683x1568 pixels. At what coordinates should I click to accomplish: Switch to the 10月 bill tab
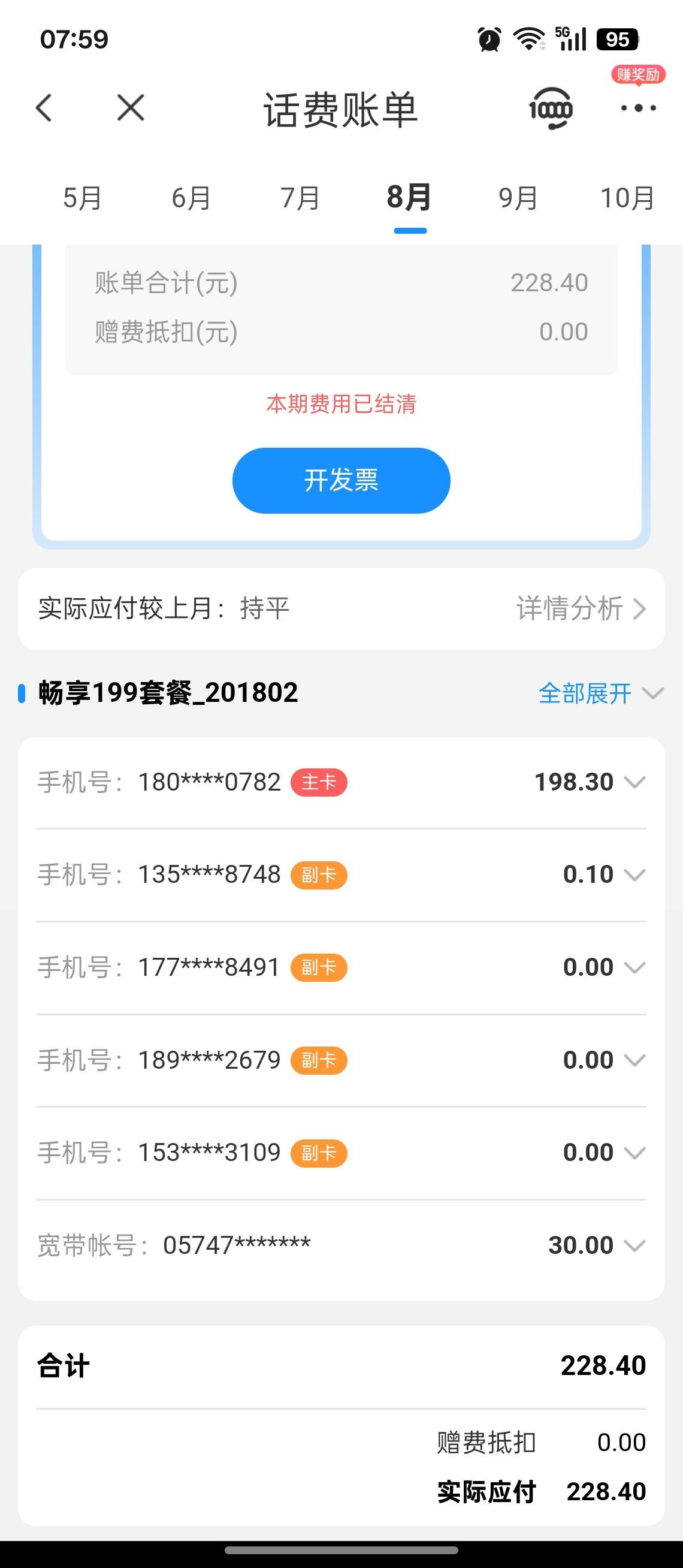coord(627,198)
